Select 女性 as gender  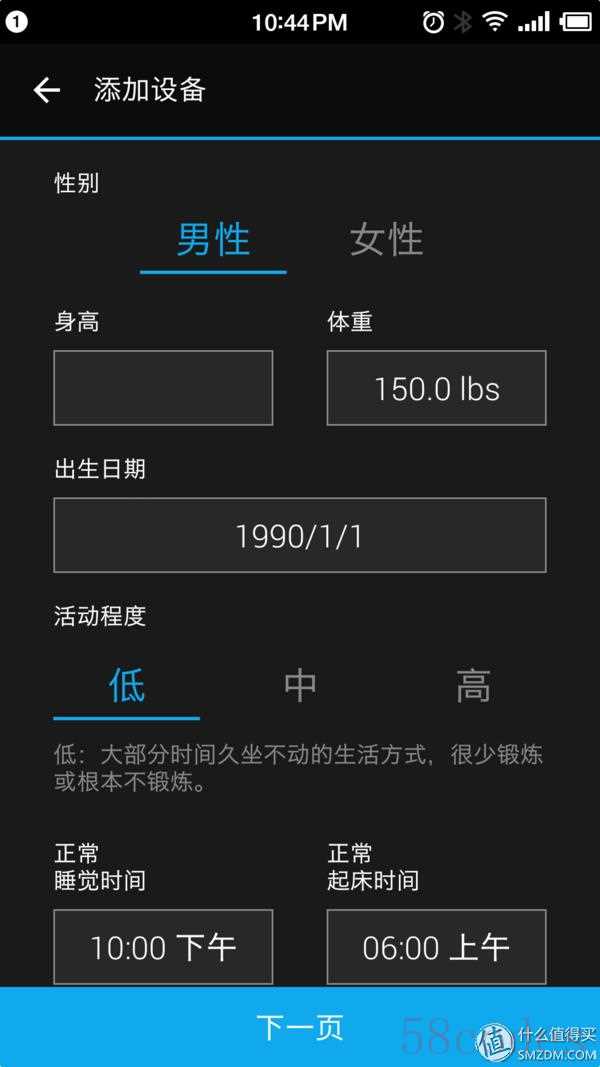tap(386, 240)
